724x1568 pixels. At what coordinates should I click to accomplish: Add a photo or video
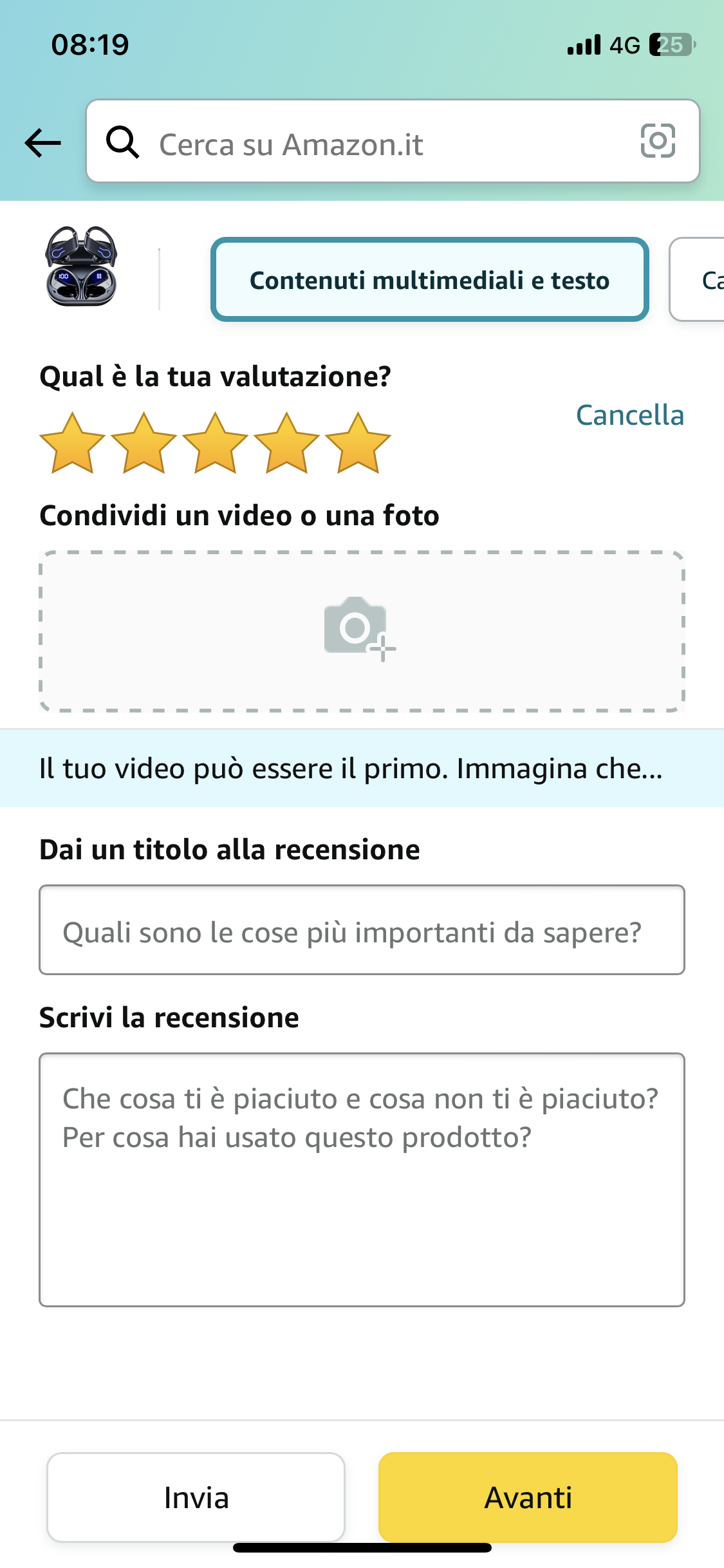click(x=361, y=631)
